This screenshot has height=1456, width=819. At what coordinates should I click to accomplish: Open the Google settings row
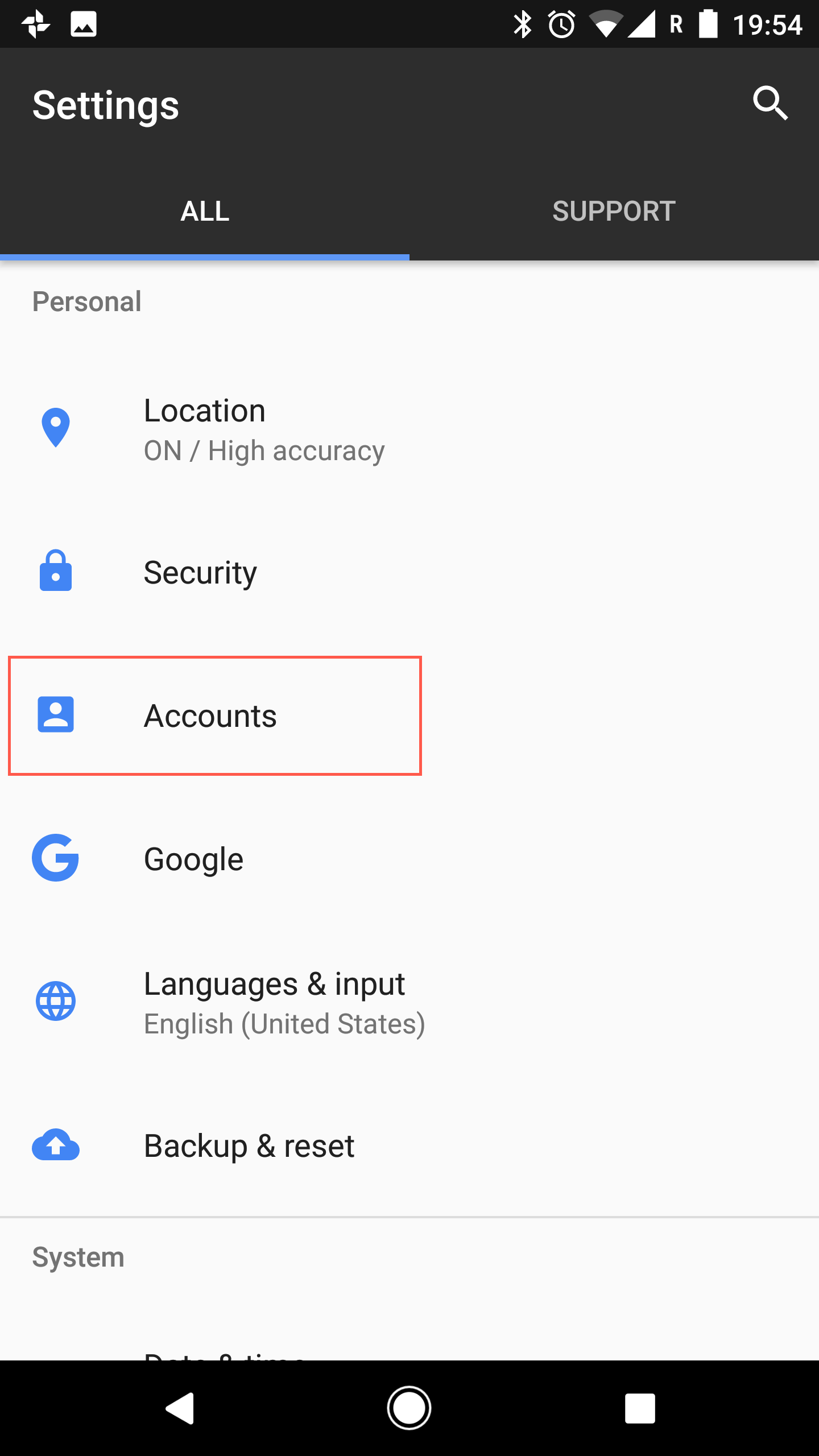coord(409,859)
